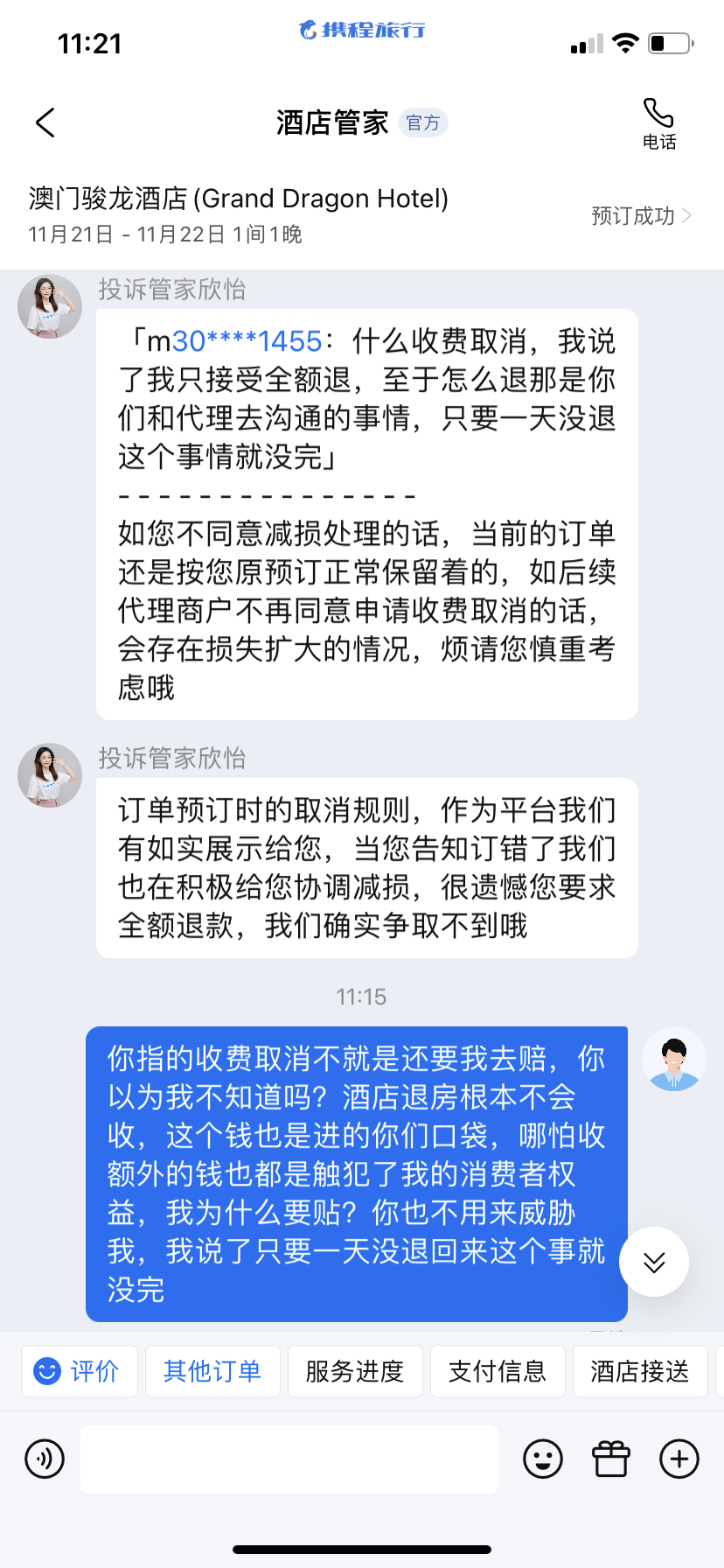Viewport: 724px width, 1568px height.
Task: Call the hotel butler via 电话 icon
Action: (x=658, y=123)
